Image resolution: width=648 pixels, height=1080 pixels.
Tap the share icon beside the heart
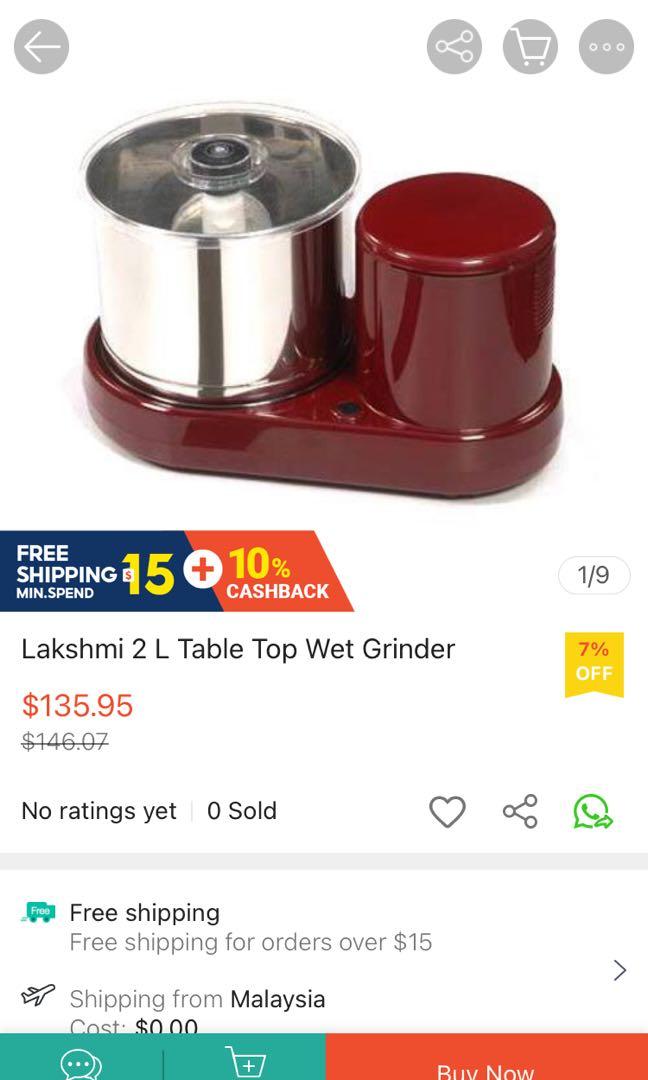click(520, 811)
